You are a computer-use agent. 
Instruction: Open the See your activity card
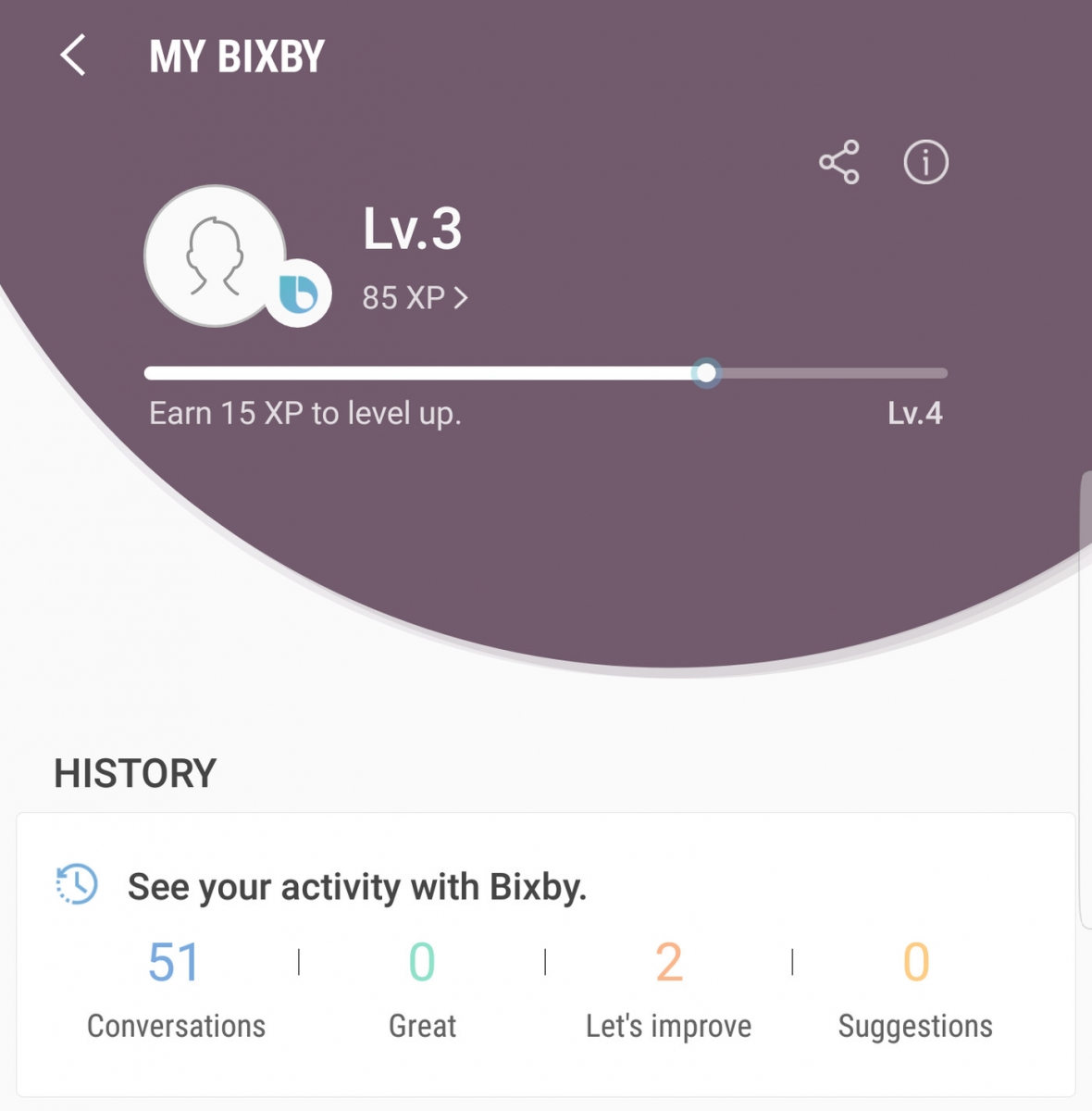coord(357,887)
